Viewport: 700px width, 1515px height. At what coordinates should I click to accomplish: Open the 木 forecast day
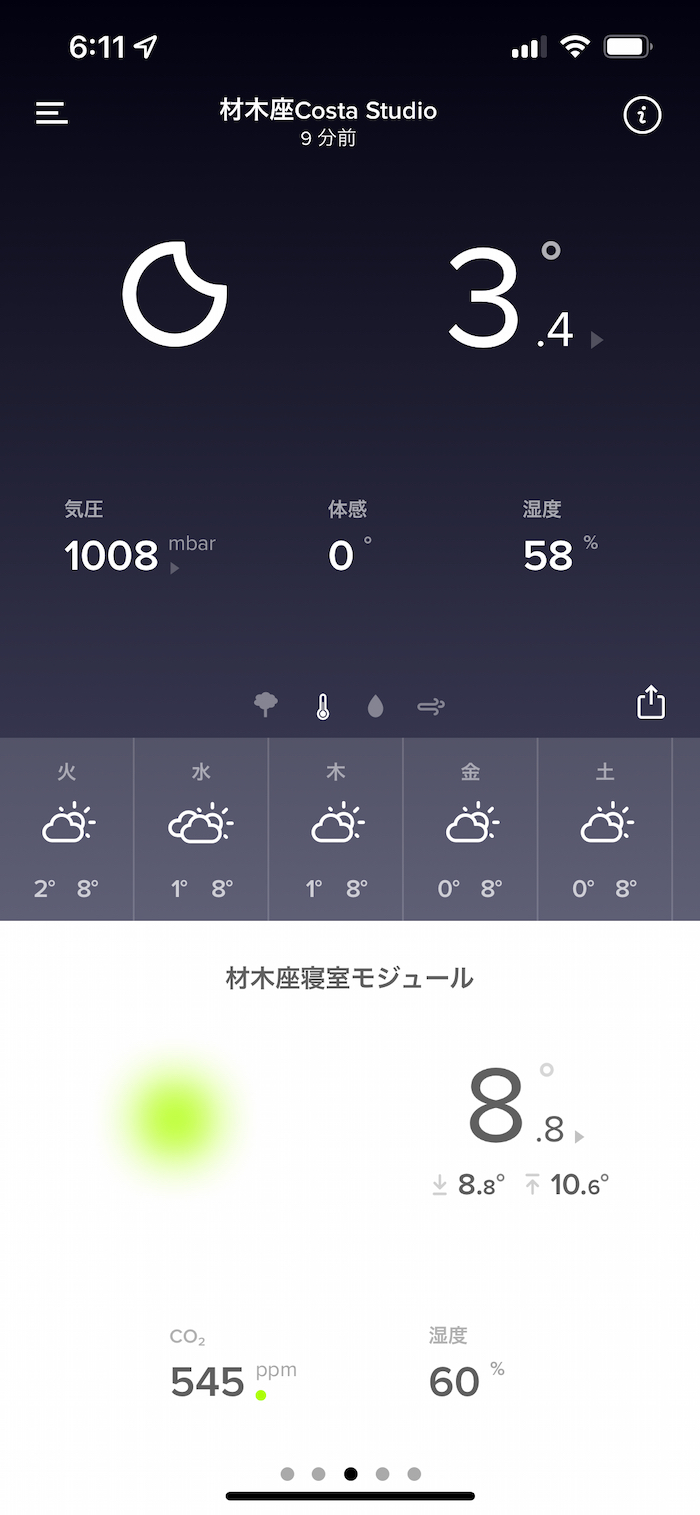(336, 829)
